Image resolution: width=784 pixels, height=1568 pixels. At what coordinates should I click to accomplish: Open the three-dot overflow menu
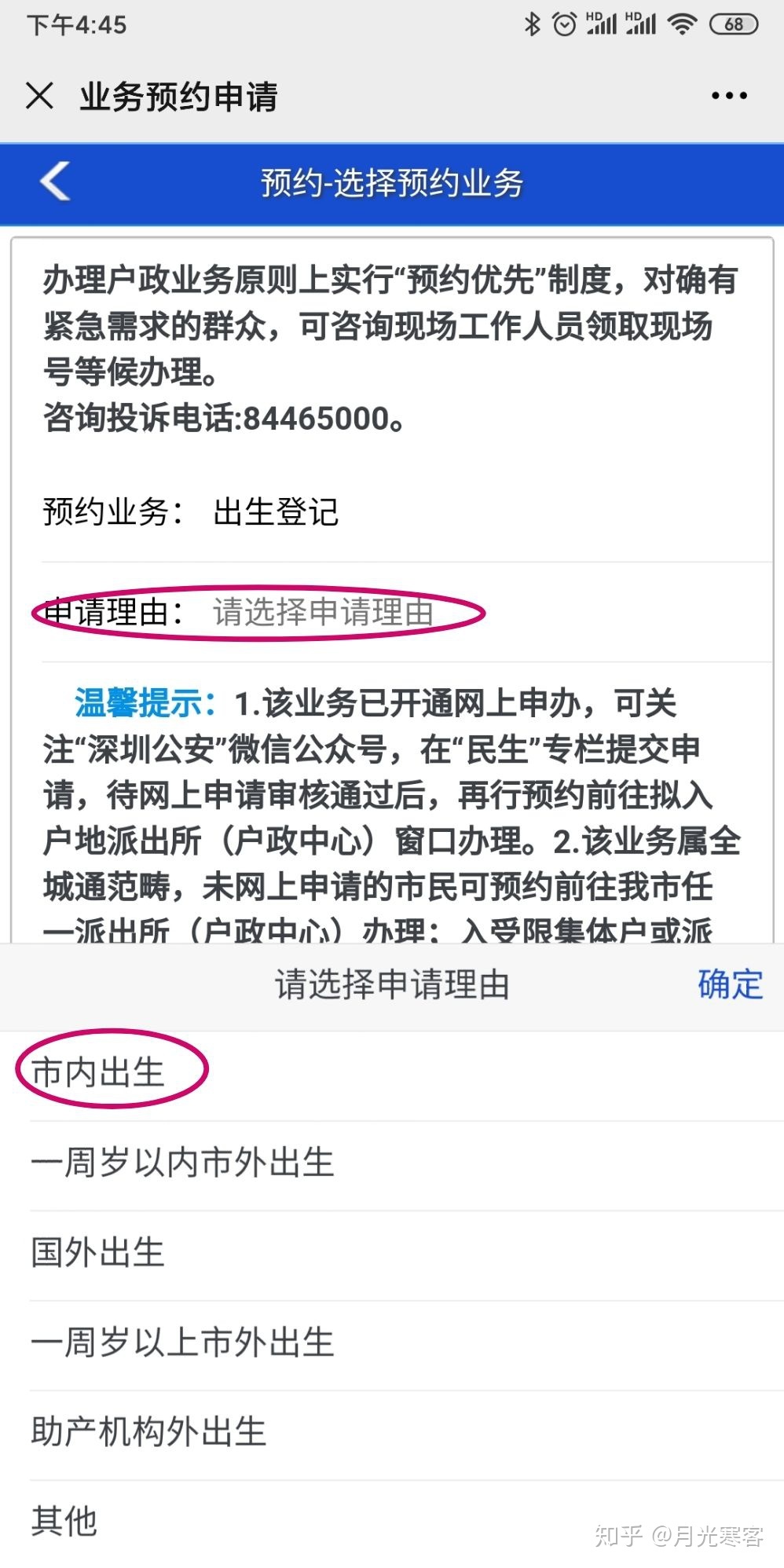pyautogui.click(x=728, y=96)
